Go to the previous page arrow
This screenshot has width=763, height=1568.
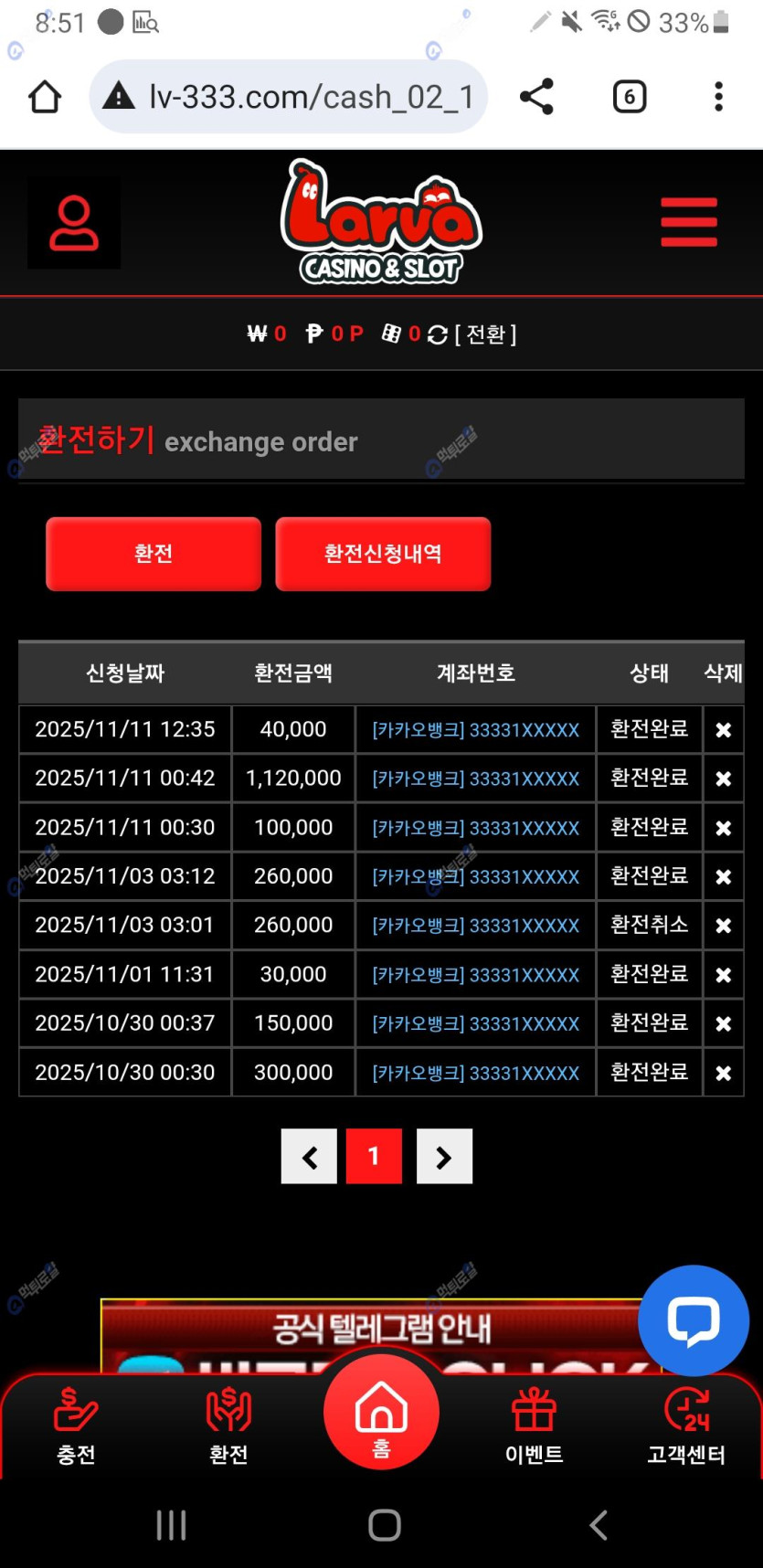[x=309, y=1157]
